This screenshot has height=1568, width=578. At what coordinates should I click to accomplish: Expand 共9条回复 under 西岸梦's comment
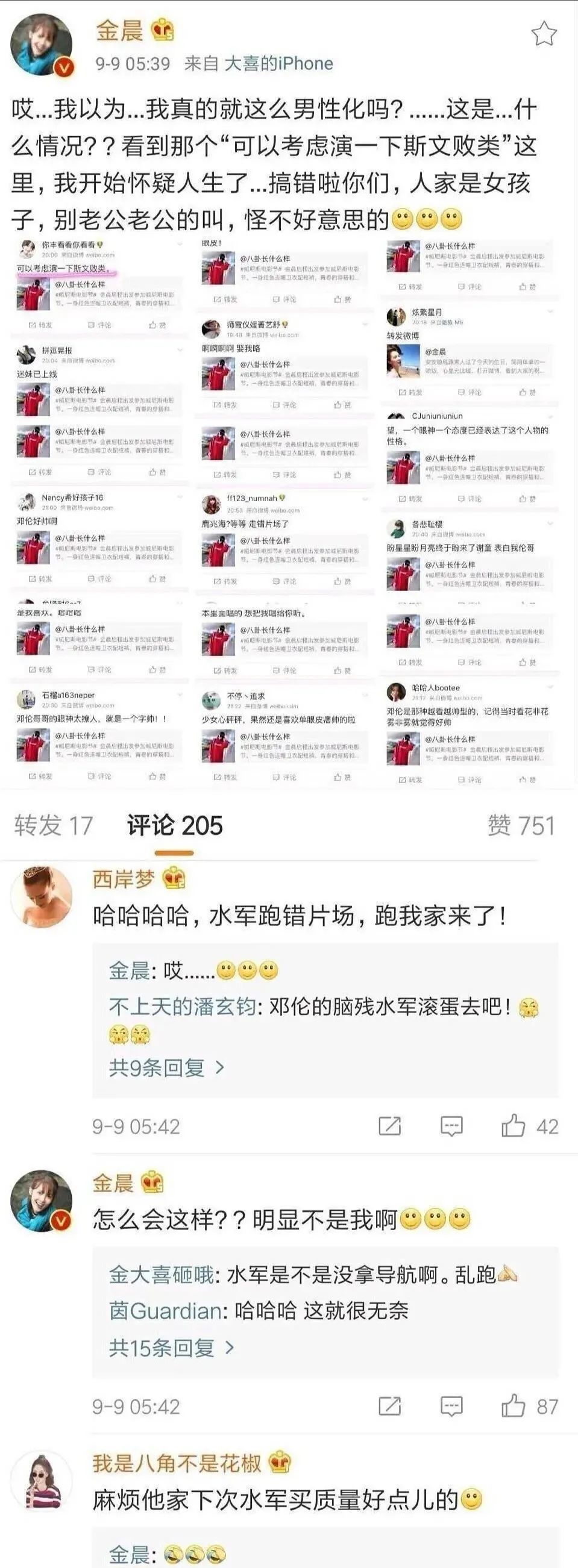click(166, 1067)
